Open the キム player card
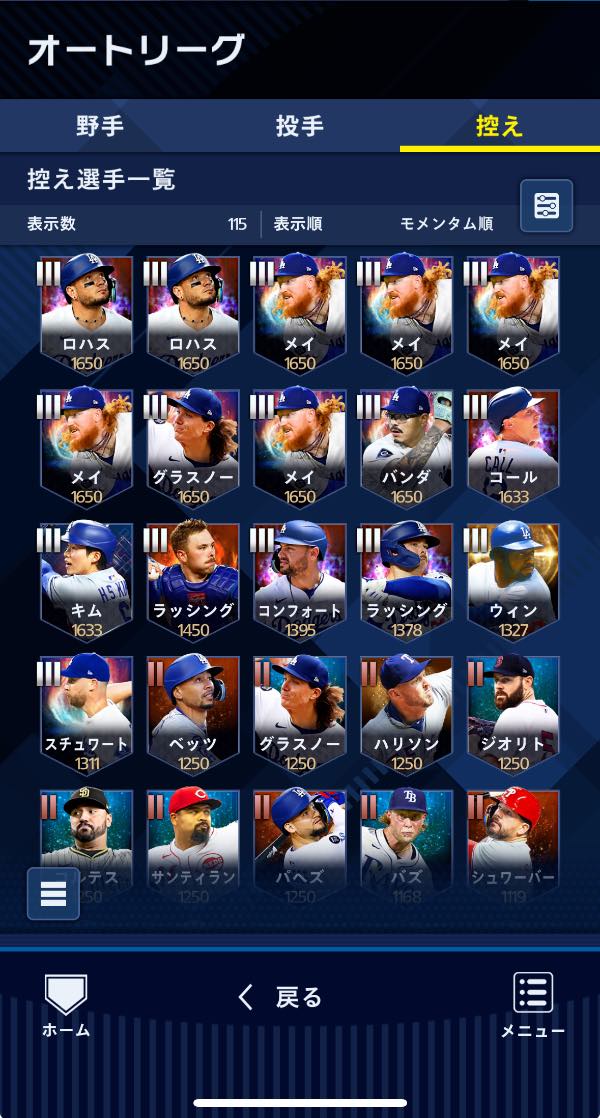Image resolution: width=600 pixels, height=1118 pixels. point(86,577)
